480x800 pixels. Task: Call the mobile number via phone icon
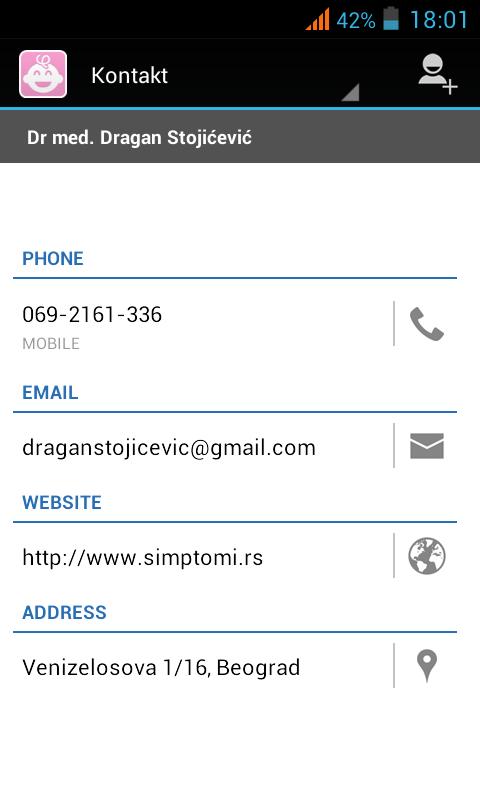(426, 323)
